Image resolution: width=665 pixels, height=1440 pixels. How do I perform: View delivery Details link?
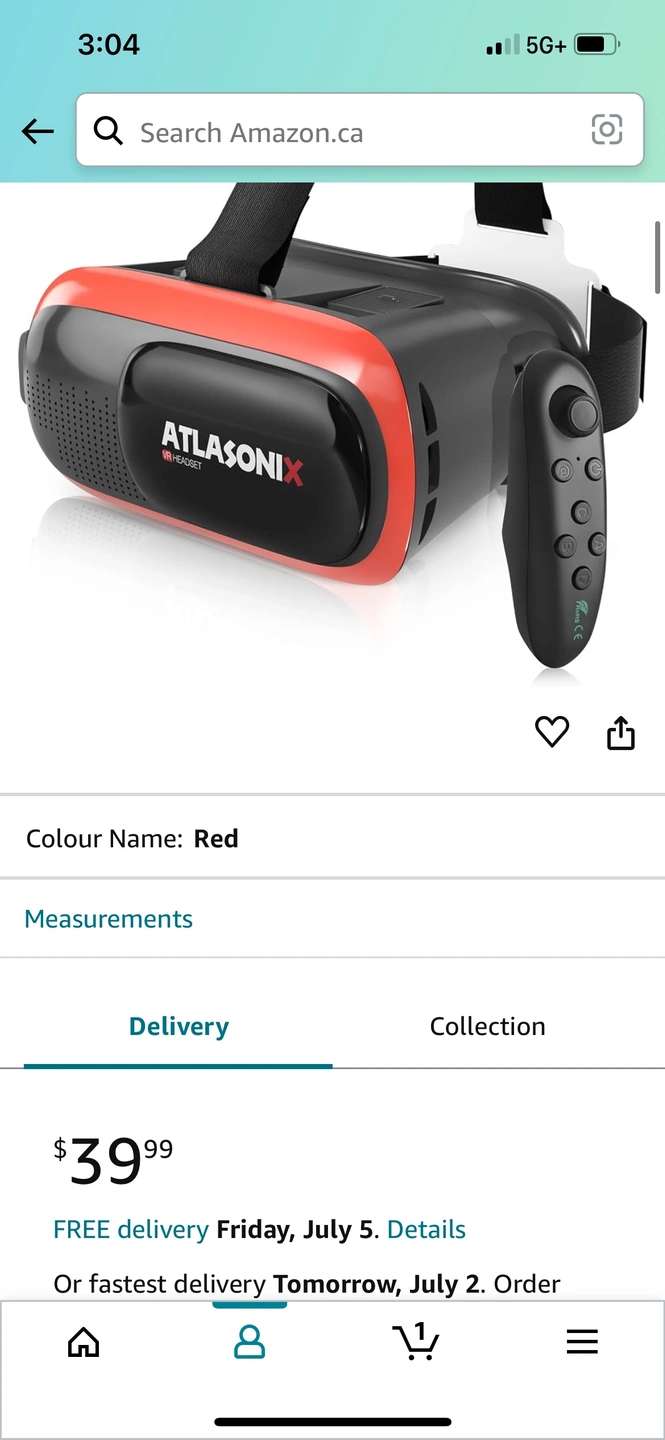tap(426, 1229)
